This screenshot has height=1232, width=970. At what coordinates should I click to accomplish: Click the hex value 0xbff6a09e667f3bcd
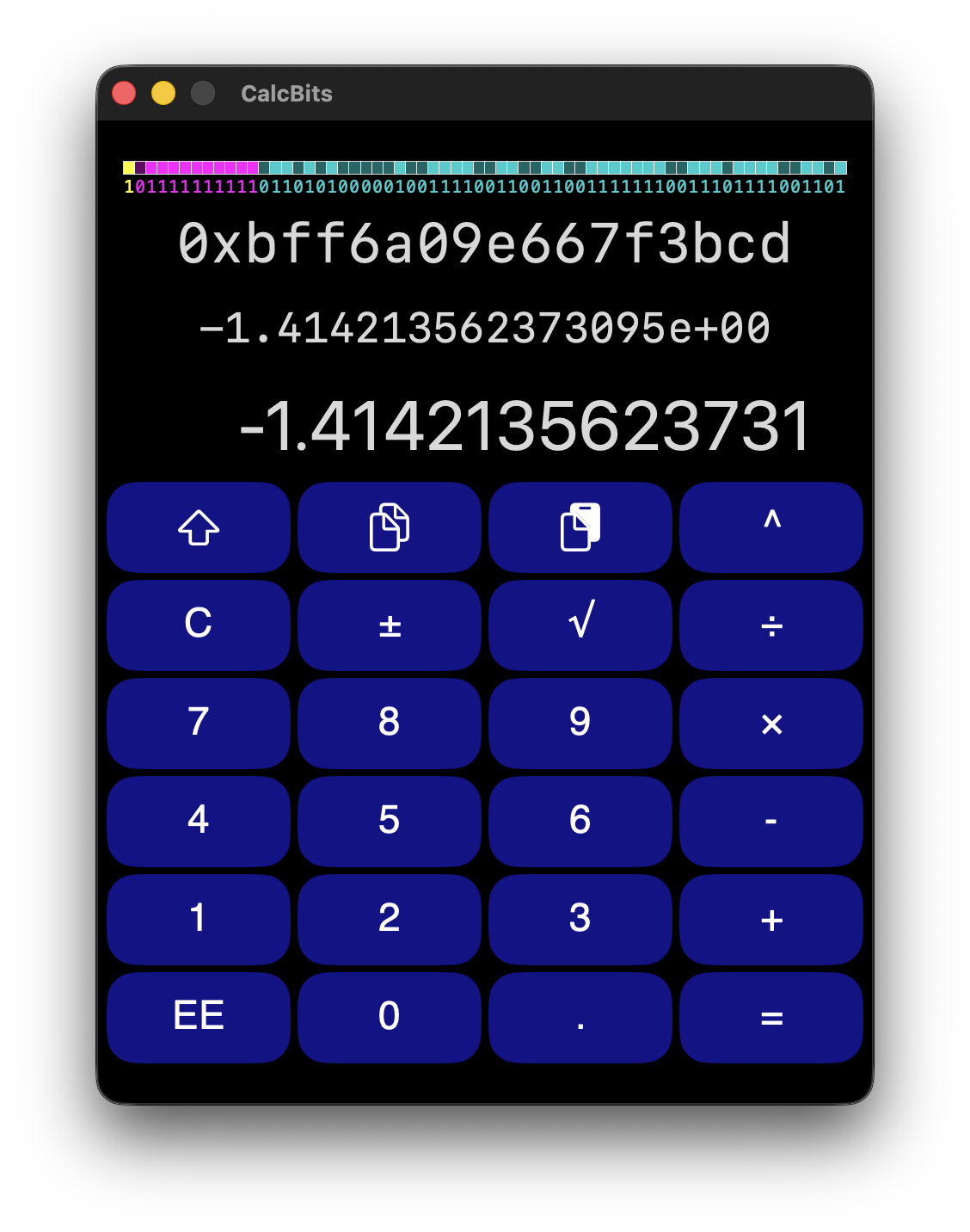tap(485, 245)
